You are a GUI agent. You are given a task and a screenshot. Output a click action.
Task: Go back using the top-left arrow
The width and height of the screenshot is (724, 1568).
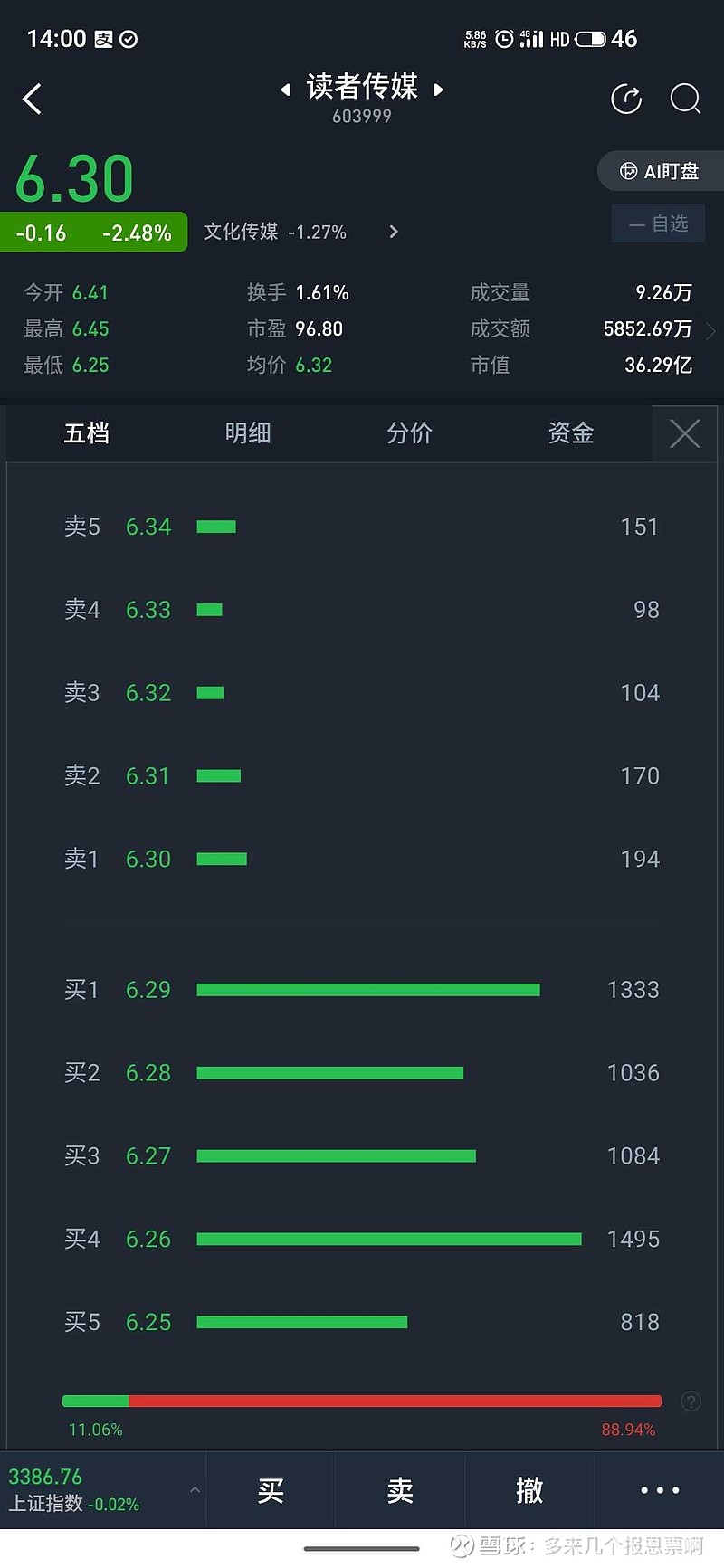33,99
